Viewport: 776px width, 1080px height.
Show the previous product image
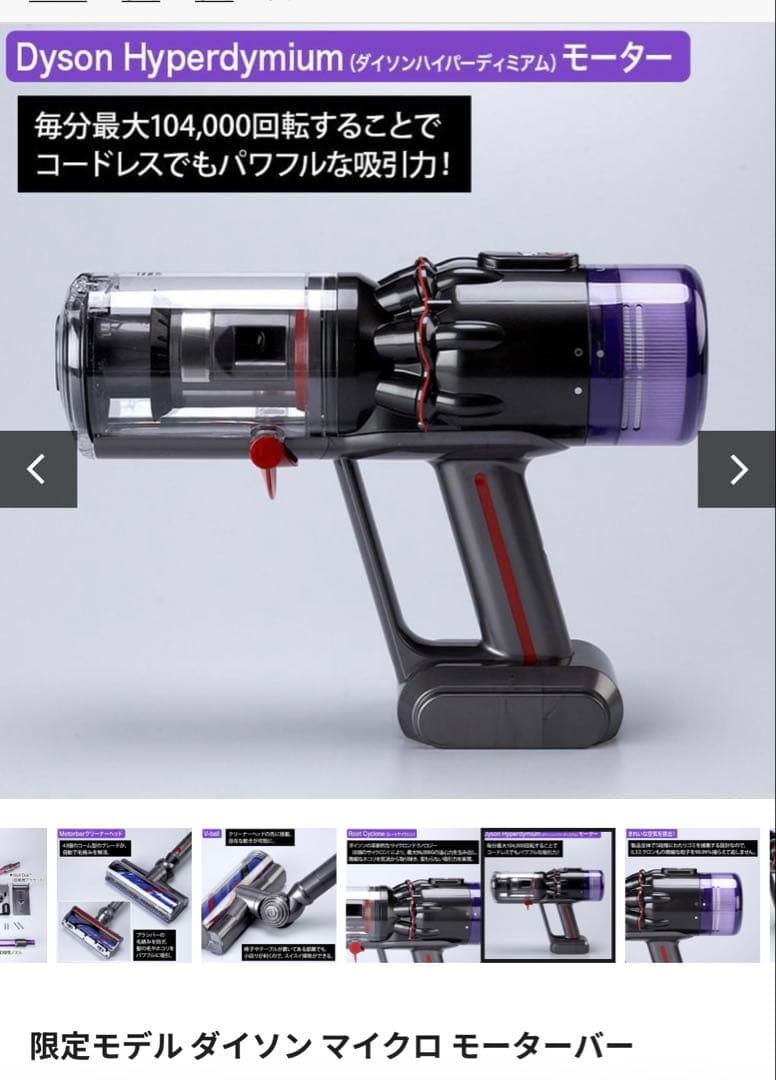coord(37,469)
